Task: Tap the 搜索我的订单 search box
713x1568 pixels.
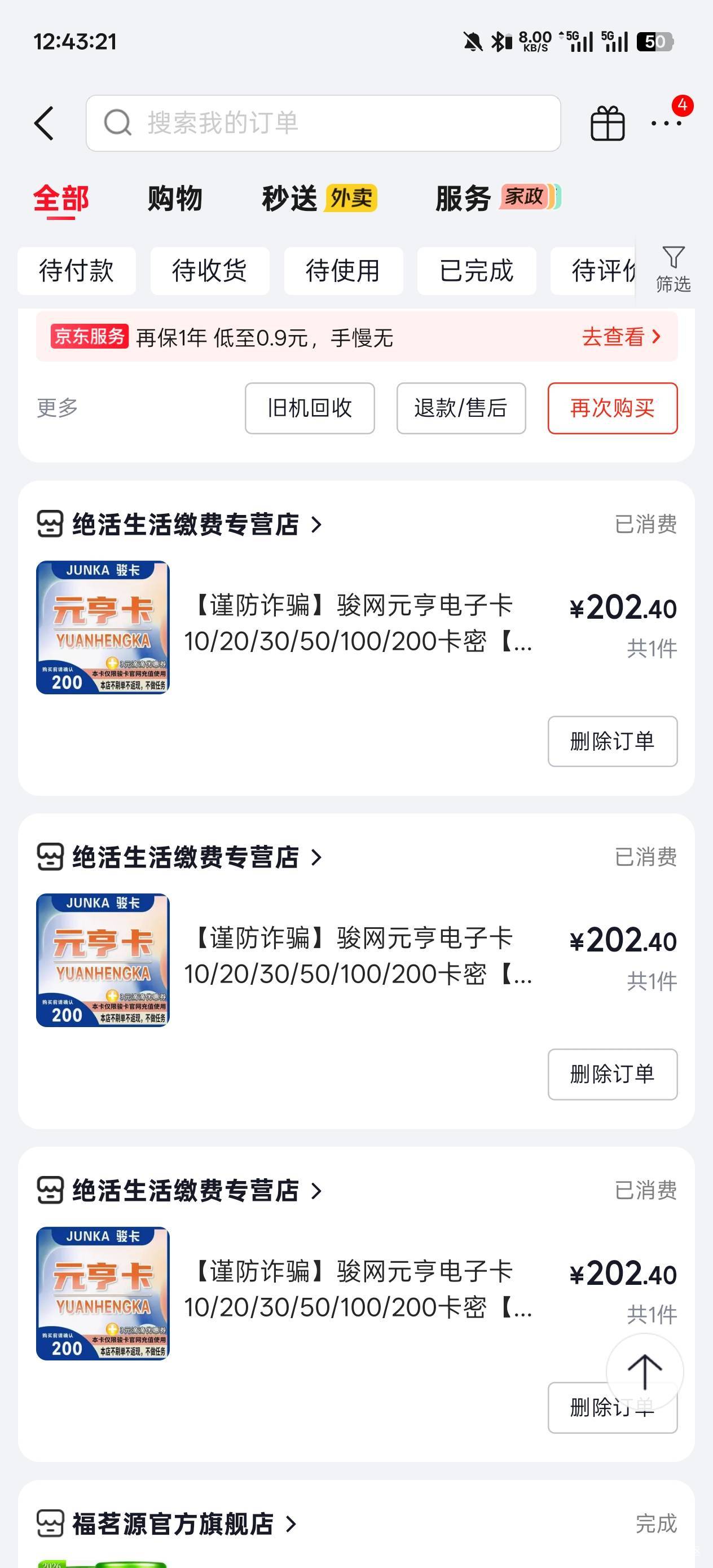Action: [x=323, y=123]
